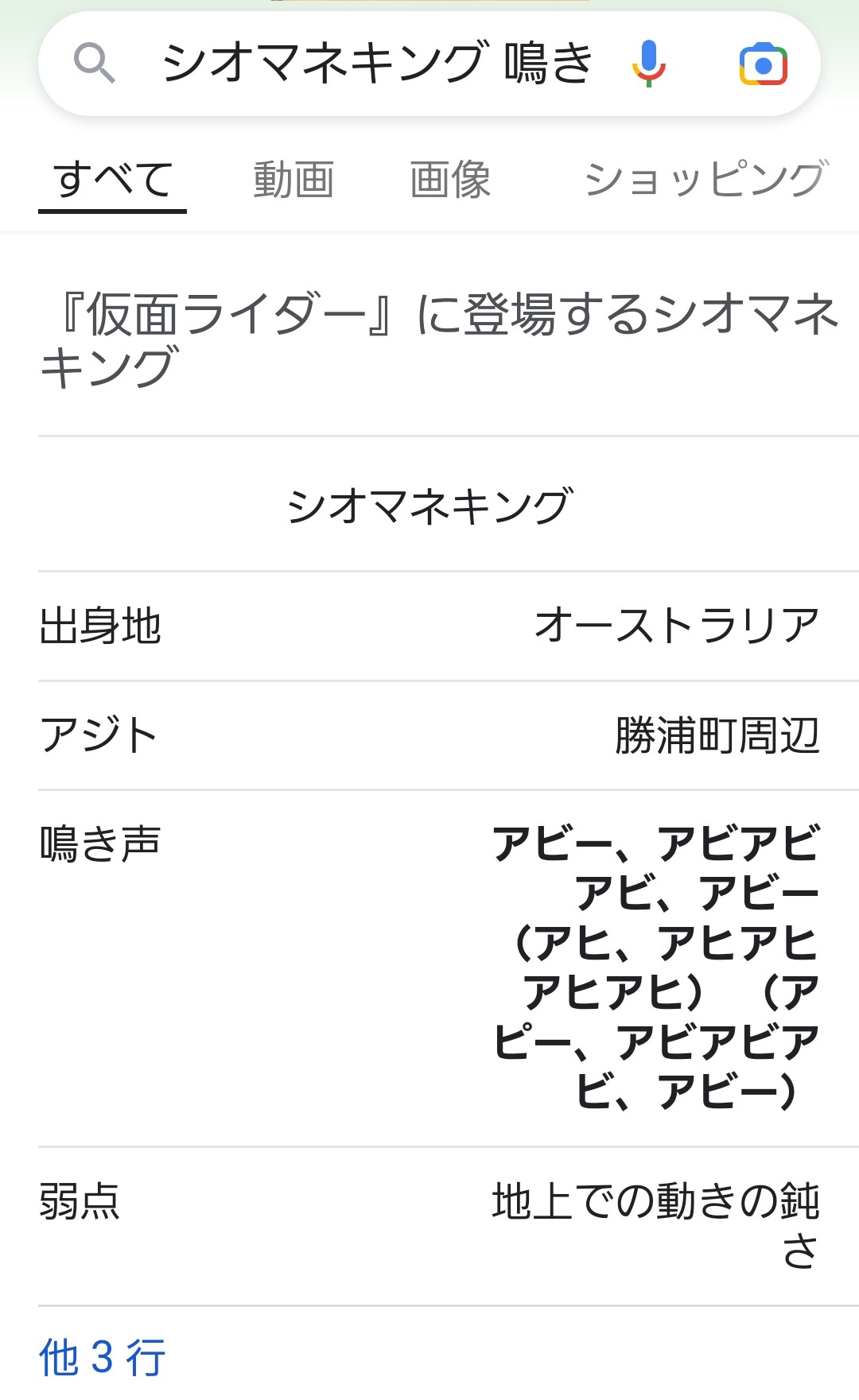The height and width of the screenshot is (1400, 859).
Task: Expand 他 3 行 to show more rows
Action: [103, 1356]
